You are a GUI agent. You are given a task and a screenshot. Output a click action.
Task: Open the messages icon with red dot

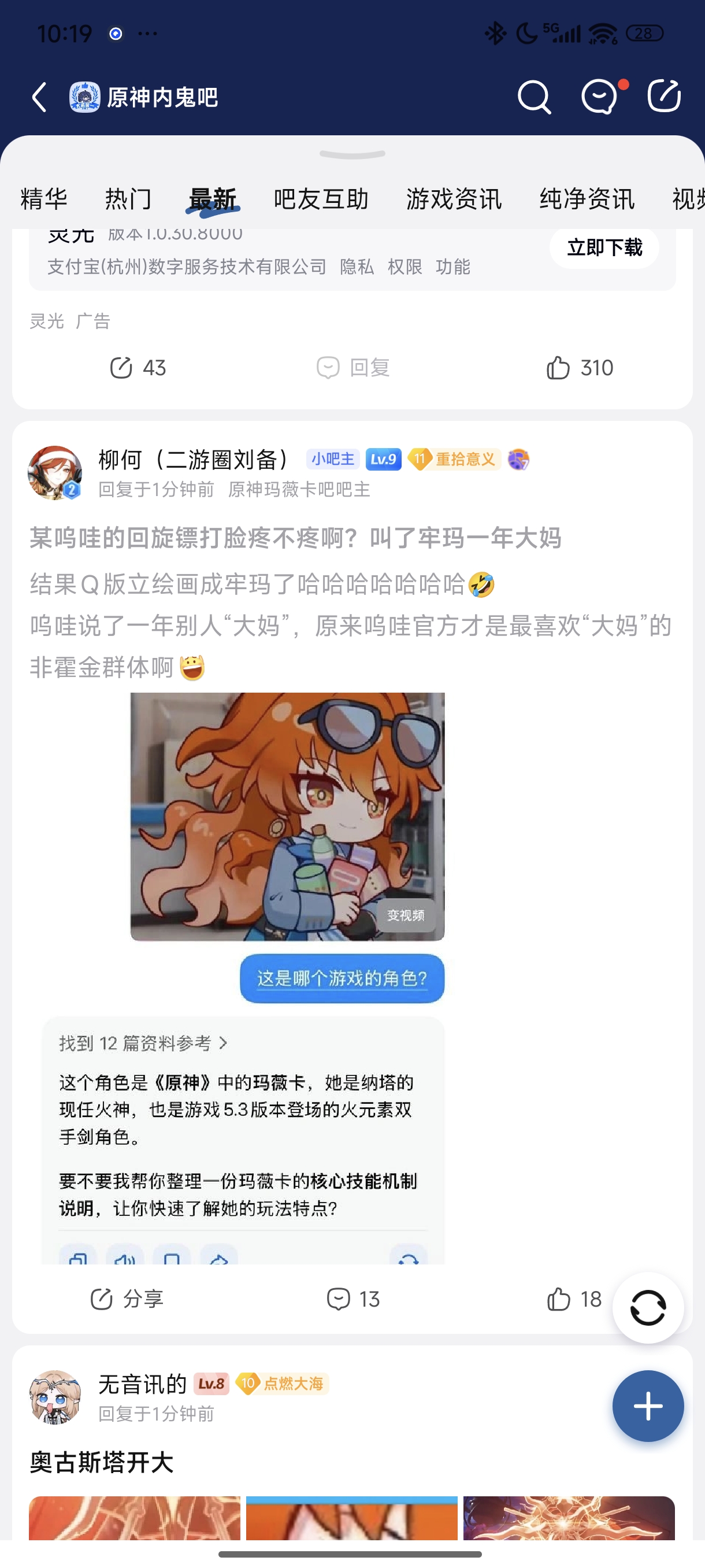[x=600, y=97]
